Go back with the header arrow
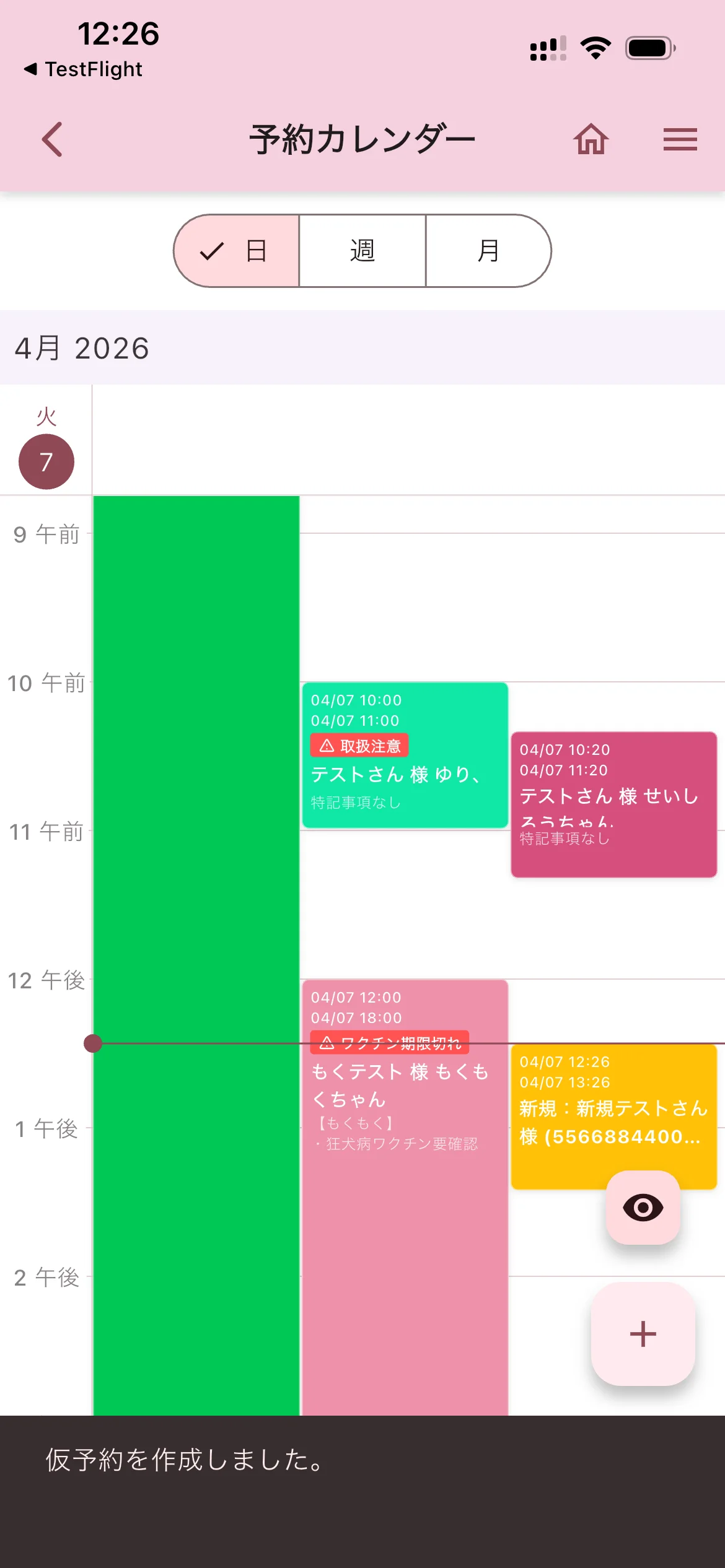The width and height of the screenshot is (725, 1568). point(53,139)
